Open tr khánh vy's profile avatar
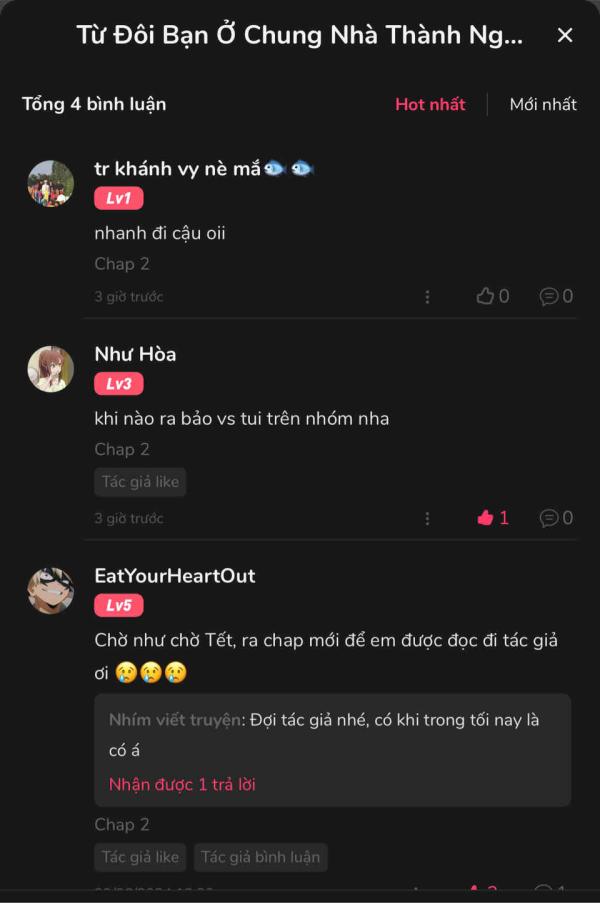Screen dimensions: 600x903 click(x=50, y=184)
